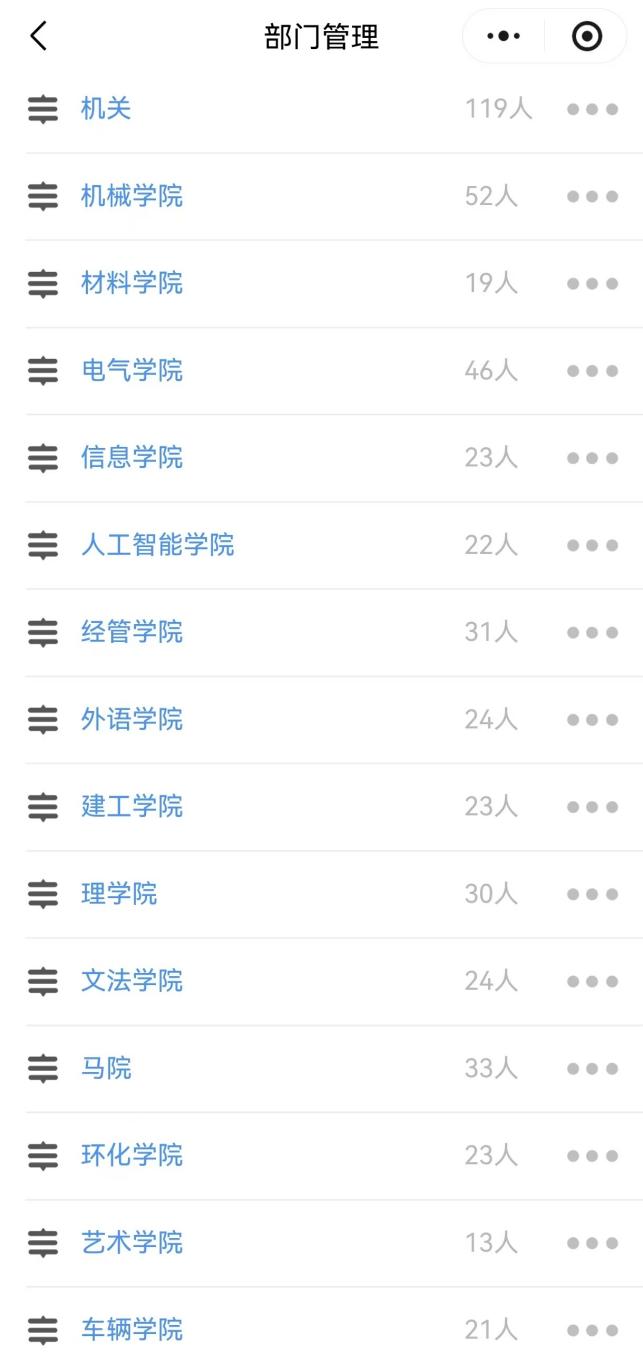
Task: Show options for 艺术学院
Action: coord(592,1243)
